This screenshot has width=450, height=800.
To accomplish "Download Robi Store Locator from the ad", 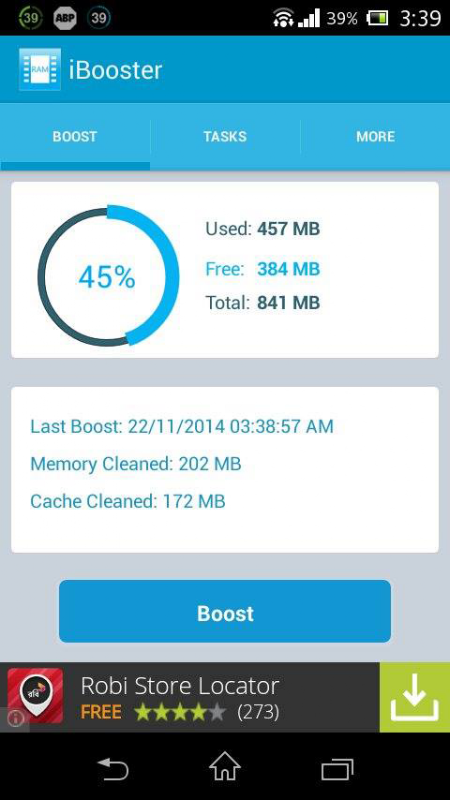I will 414,697.
